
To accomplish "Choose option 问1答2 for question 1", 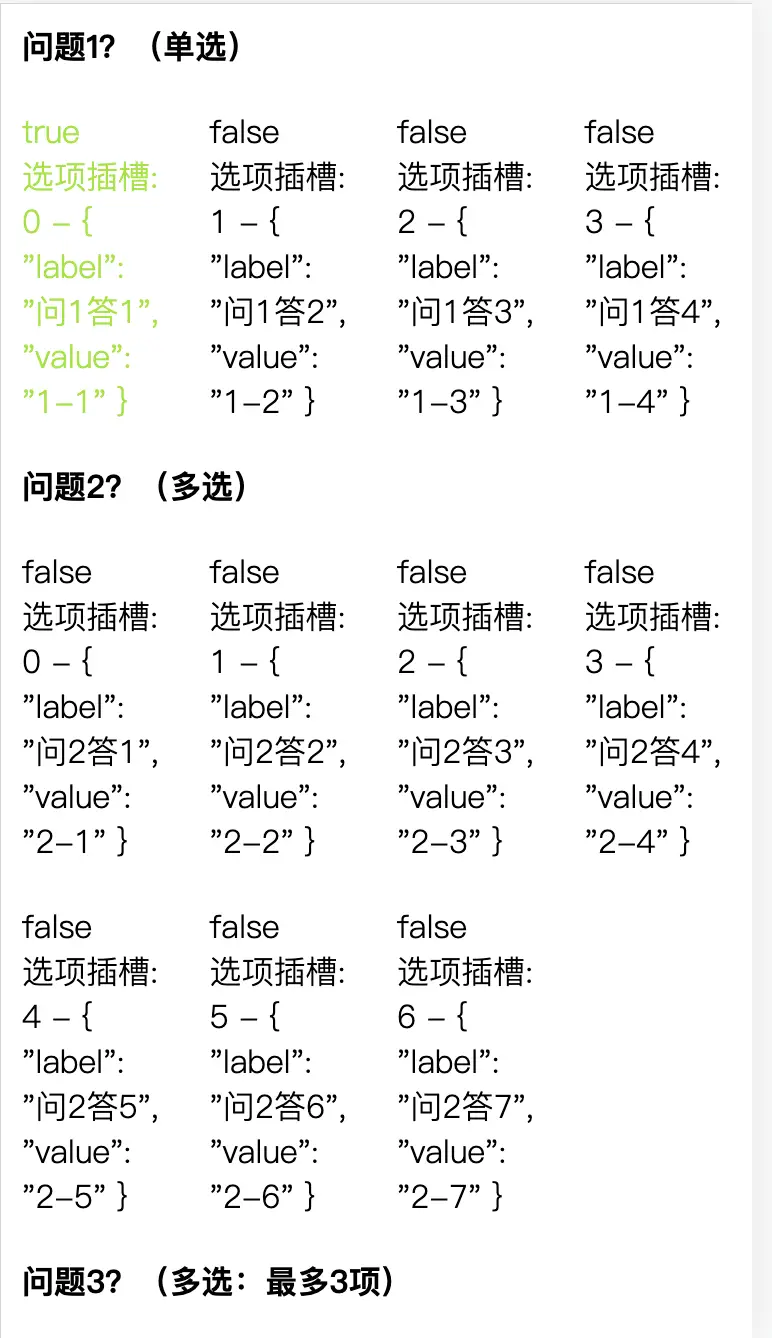I will coord(279,267).
